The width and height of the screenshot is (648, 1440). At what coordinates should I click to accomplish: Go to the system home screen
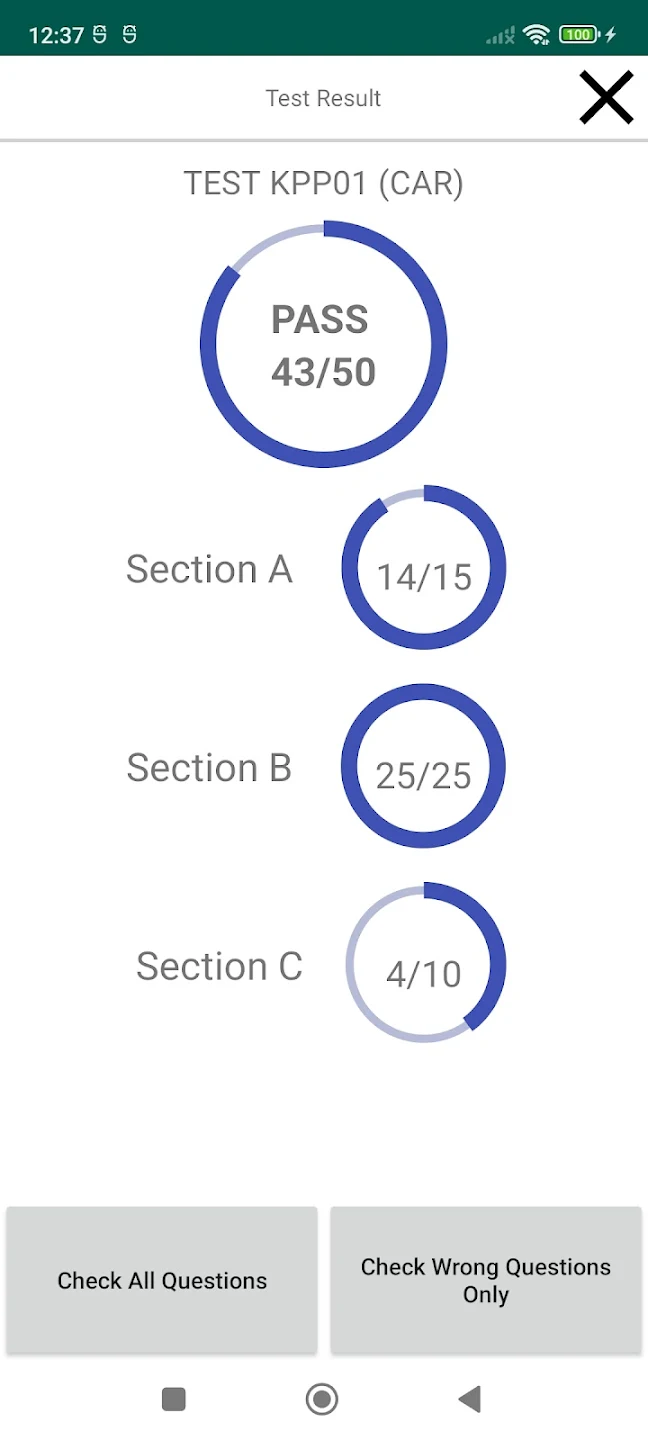coord(322,1399)
